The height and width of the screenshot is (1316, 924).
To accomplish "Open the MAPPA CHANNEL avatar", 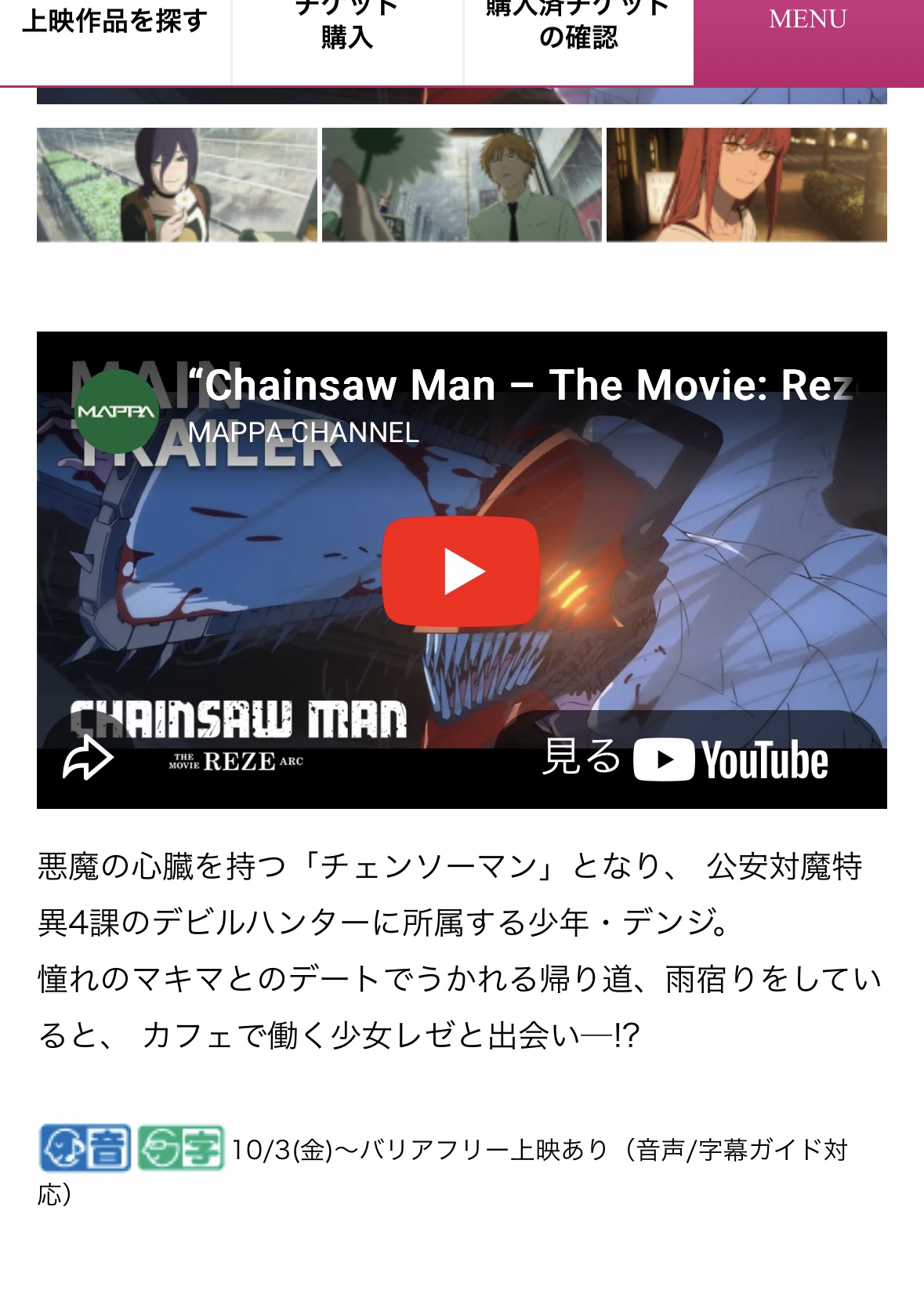I will click(x=116, y=411).
